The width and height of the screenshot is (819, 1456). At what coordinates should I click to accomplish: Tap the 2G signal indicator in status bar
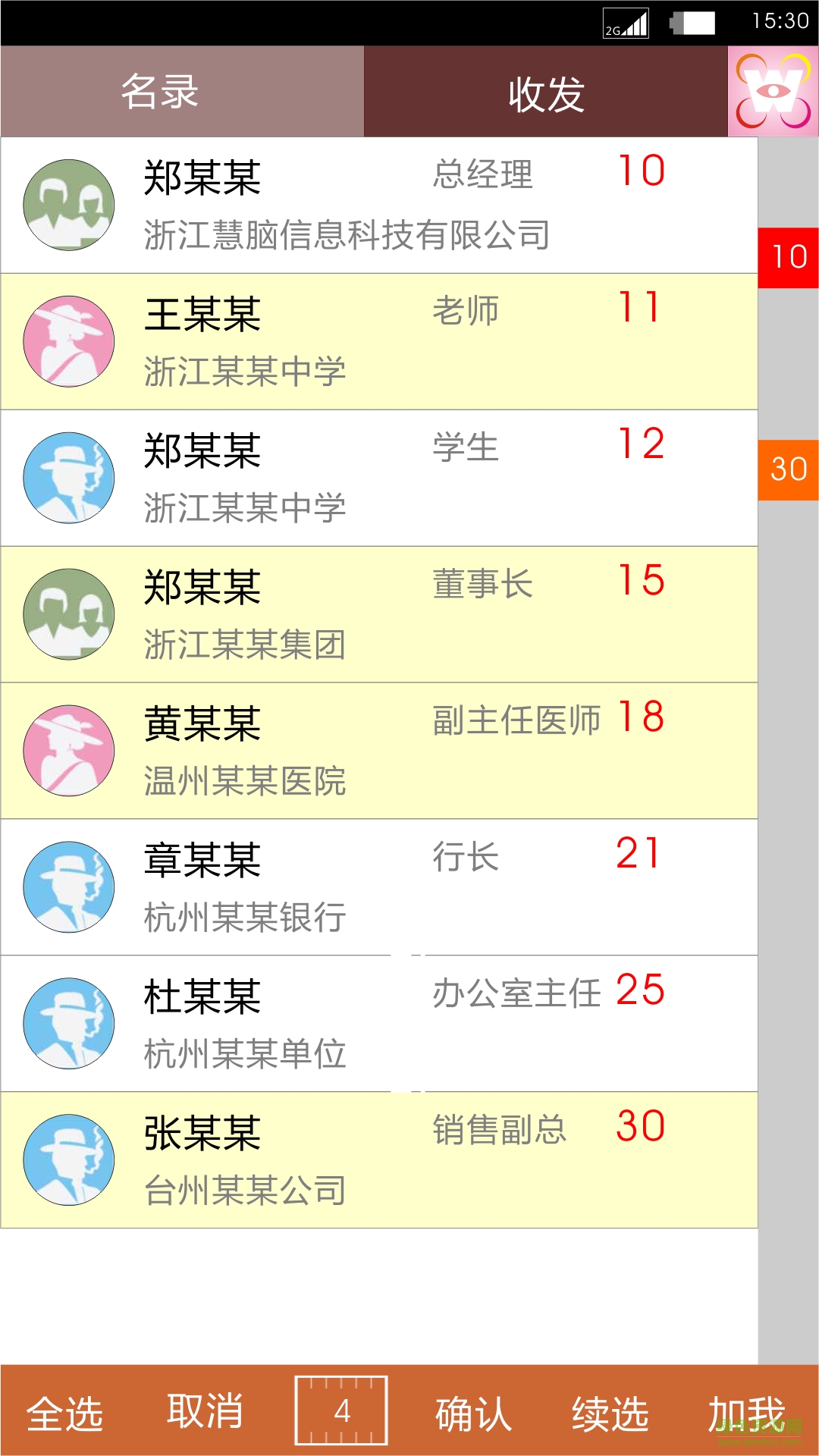[x=626, y=23]
